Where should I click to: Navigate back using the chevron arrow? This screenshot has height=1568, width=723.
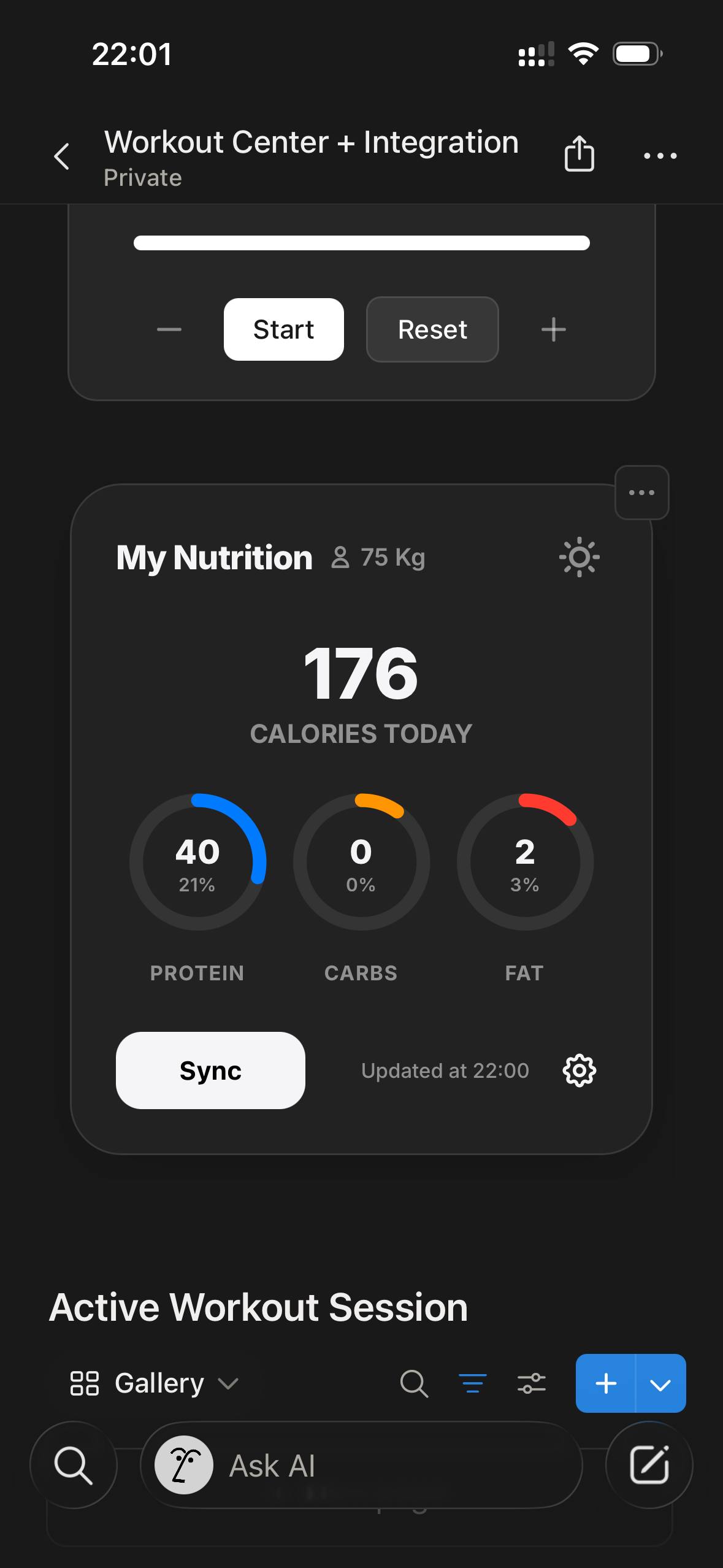click(x=61, y=155)
